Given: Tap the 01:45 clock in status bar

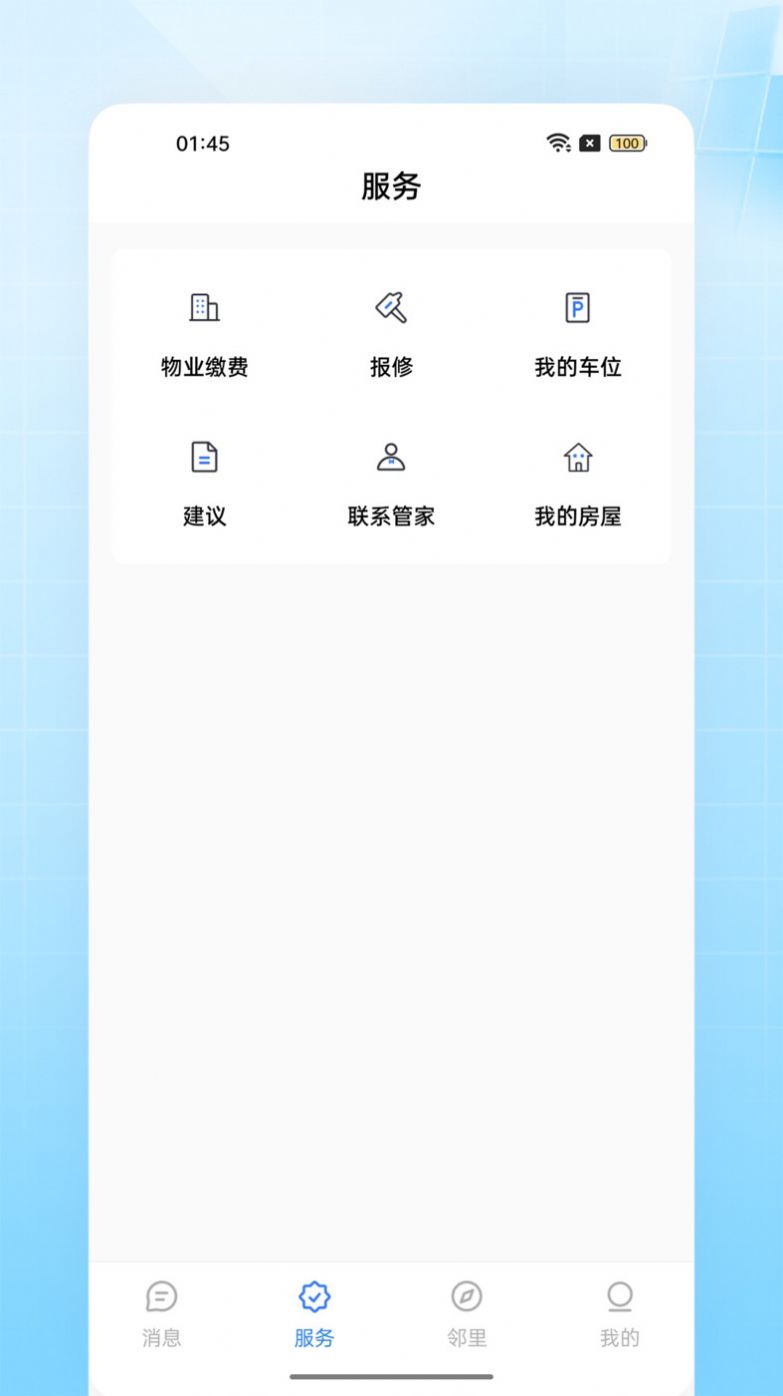Looking at the screenshot, I should tap(203, 143).
